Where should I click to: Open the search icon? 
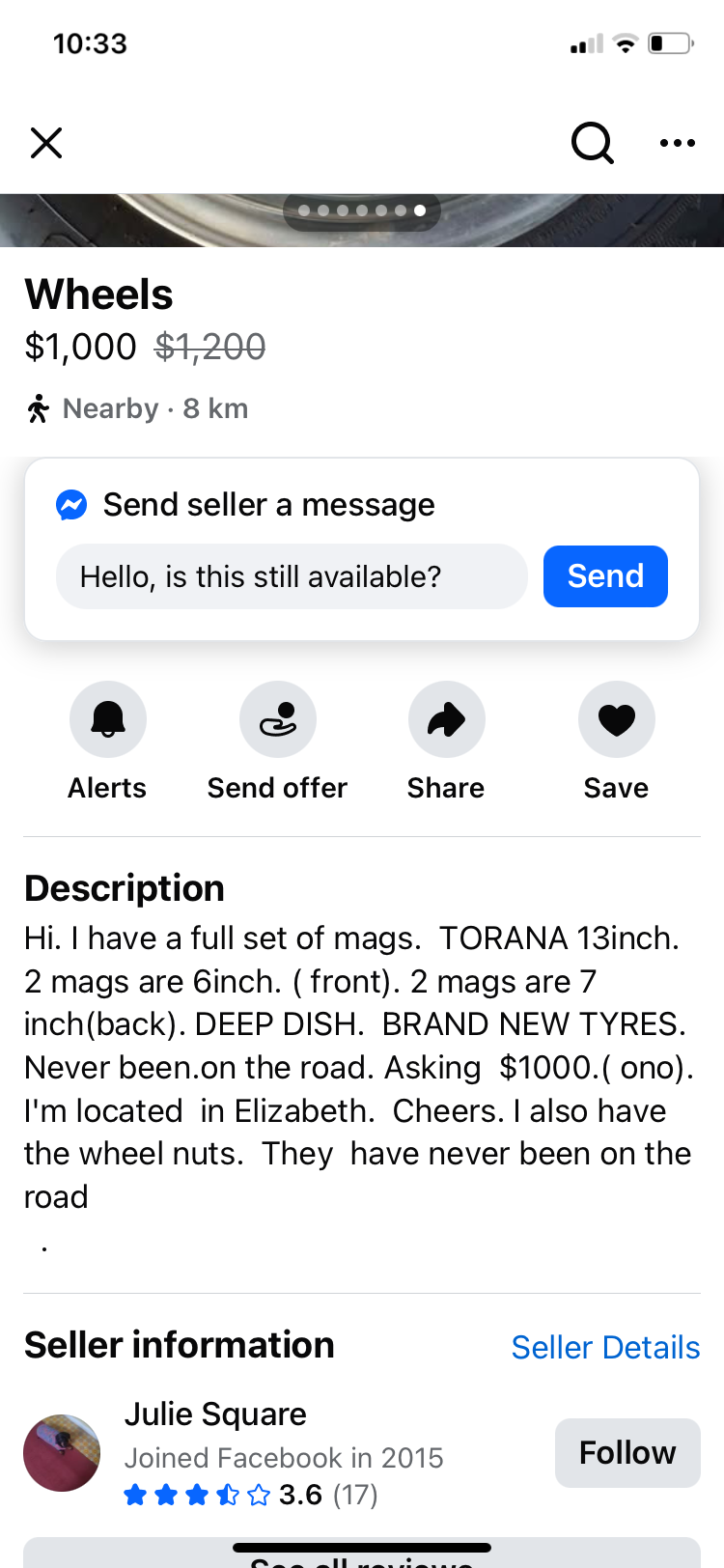[x=592, y=143]
